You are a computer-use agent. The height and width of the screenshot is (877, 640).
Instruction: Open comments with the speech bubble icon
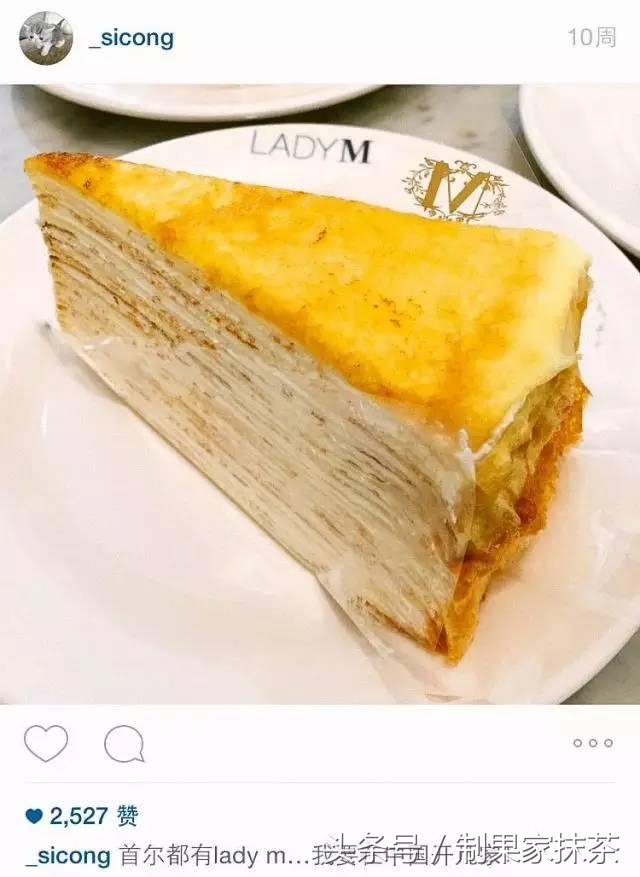(x=124, y=743)
